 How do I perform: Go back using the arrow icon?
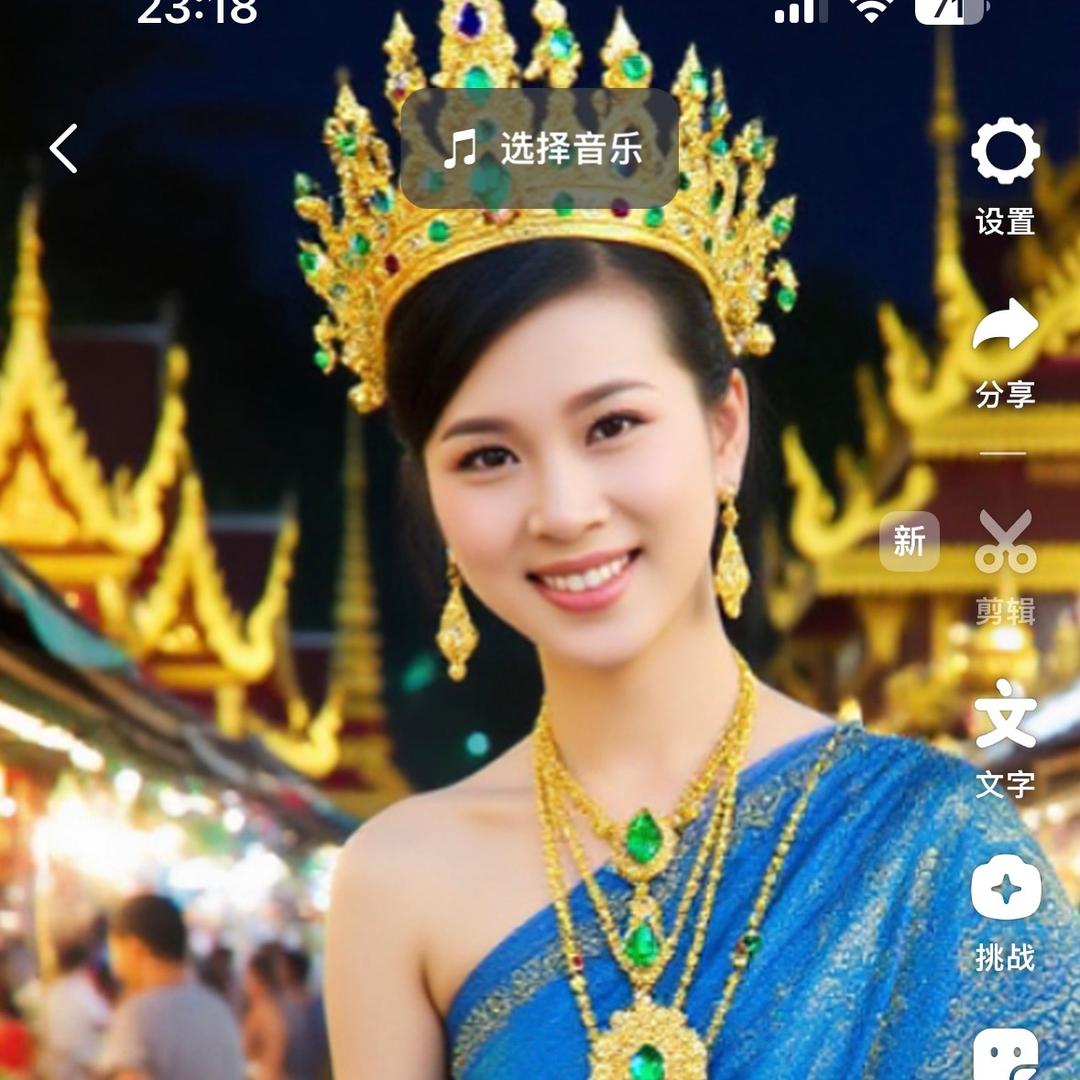tap(64, 149)
